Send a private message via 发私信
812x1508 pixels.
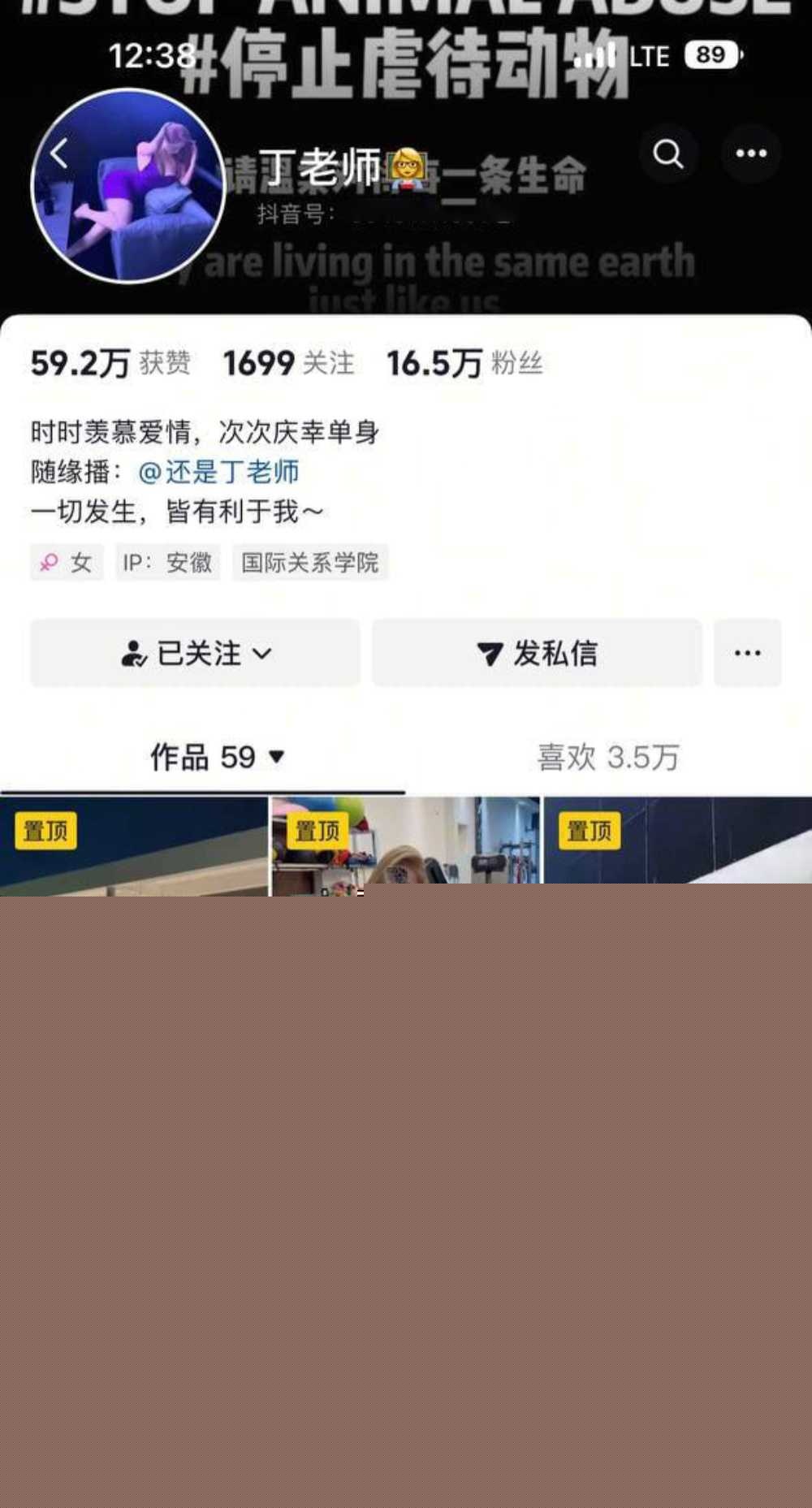pos(537,653)
